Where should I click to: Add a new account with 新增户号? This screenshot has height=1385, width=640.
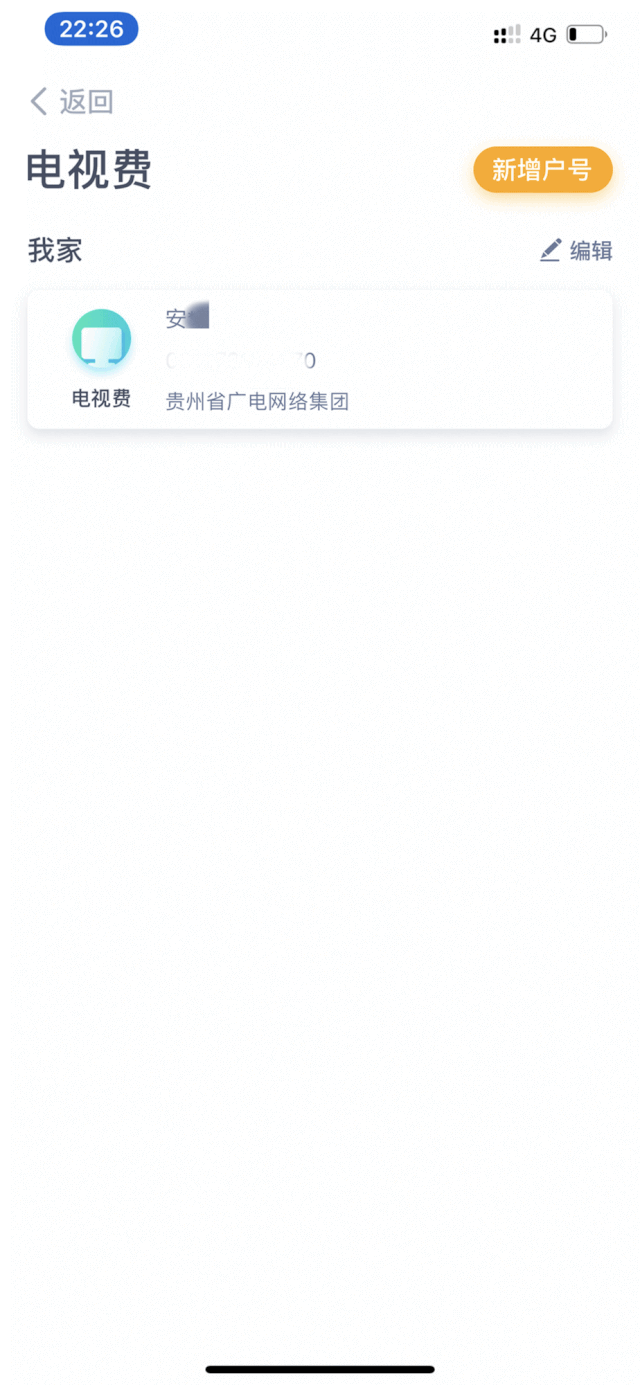point(542,170)
